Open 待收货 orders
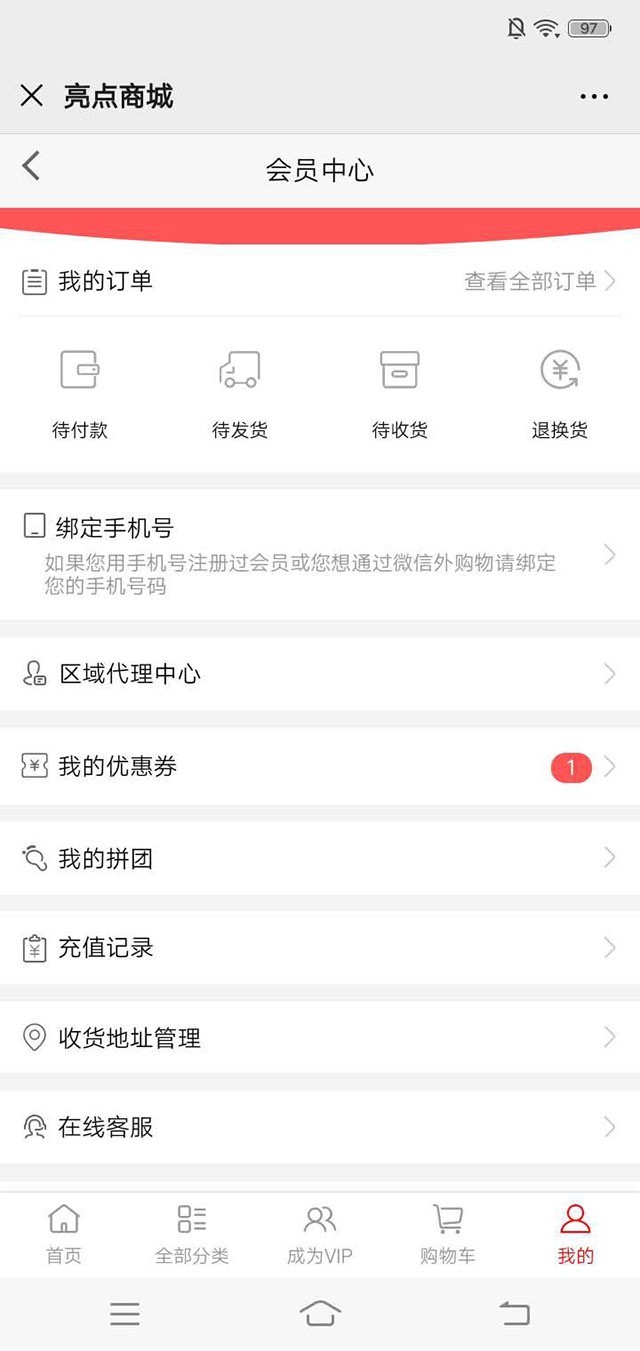Screen dimensions: 640x1351 (x=400, y=395)
